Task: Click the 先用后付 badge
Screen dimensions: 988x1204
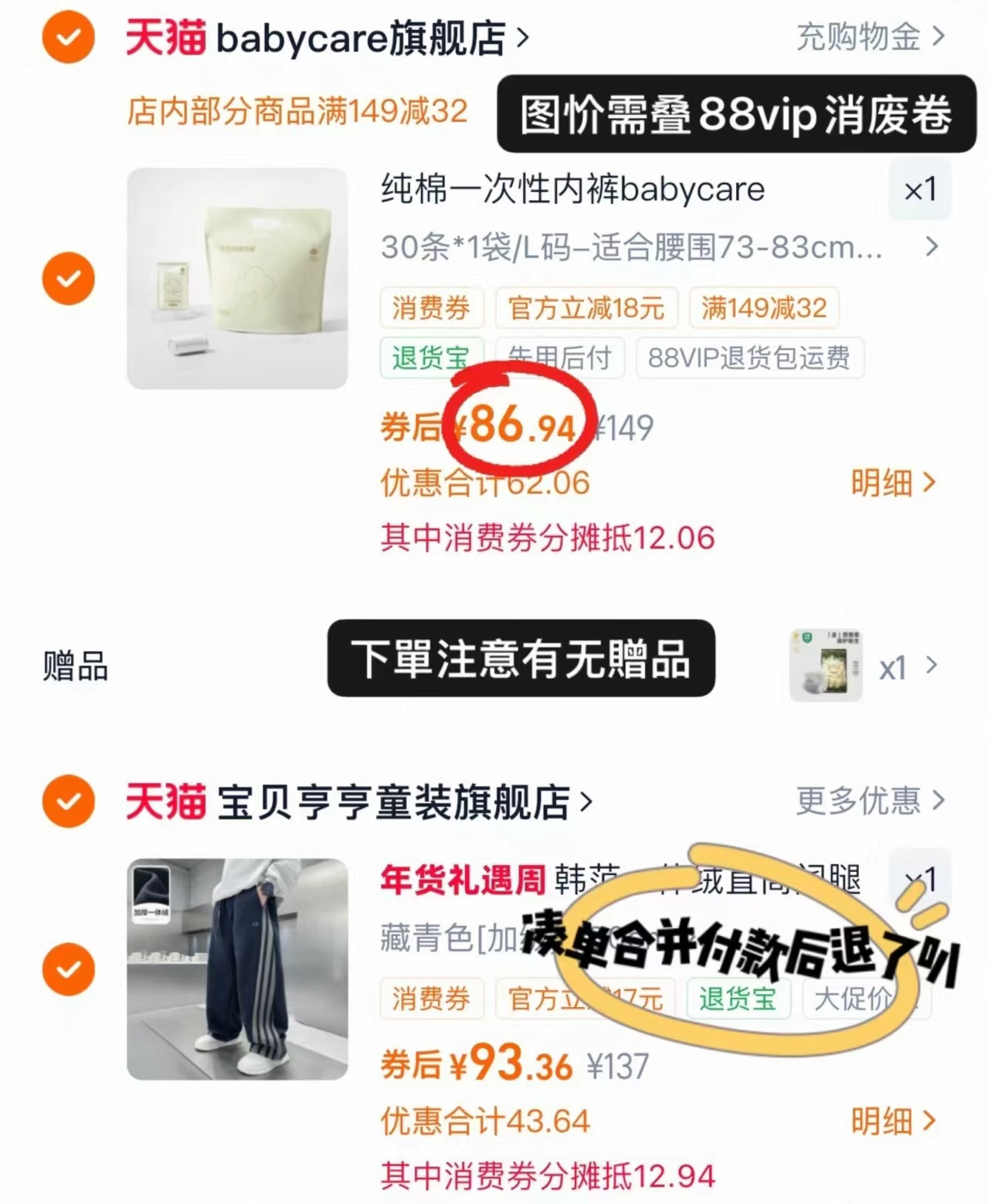Action: coord(560,358)
